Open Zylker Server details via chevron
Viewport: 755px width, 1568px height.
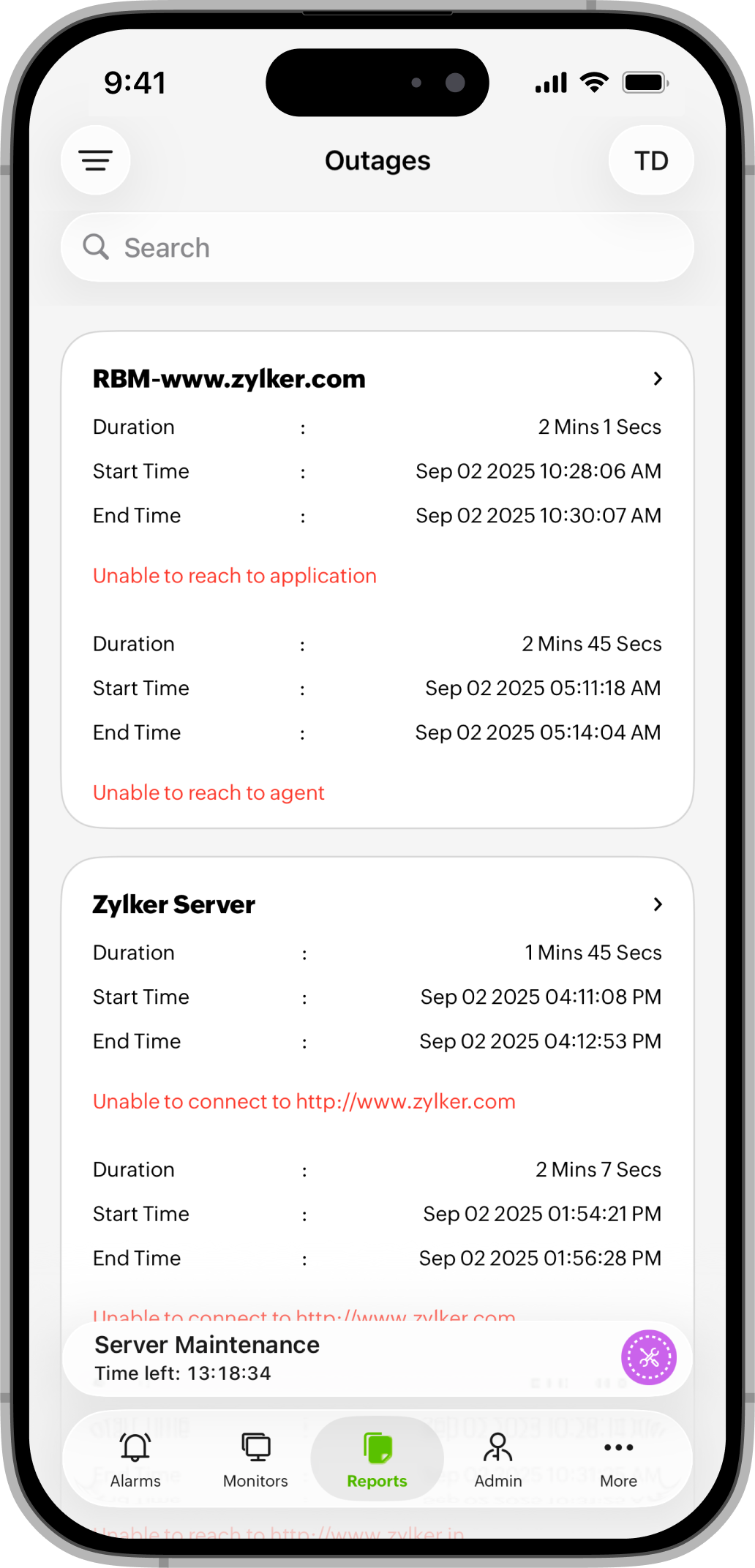point(658,904)
